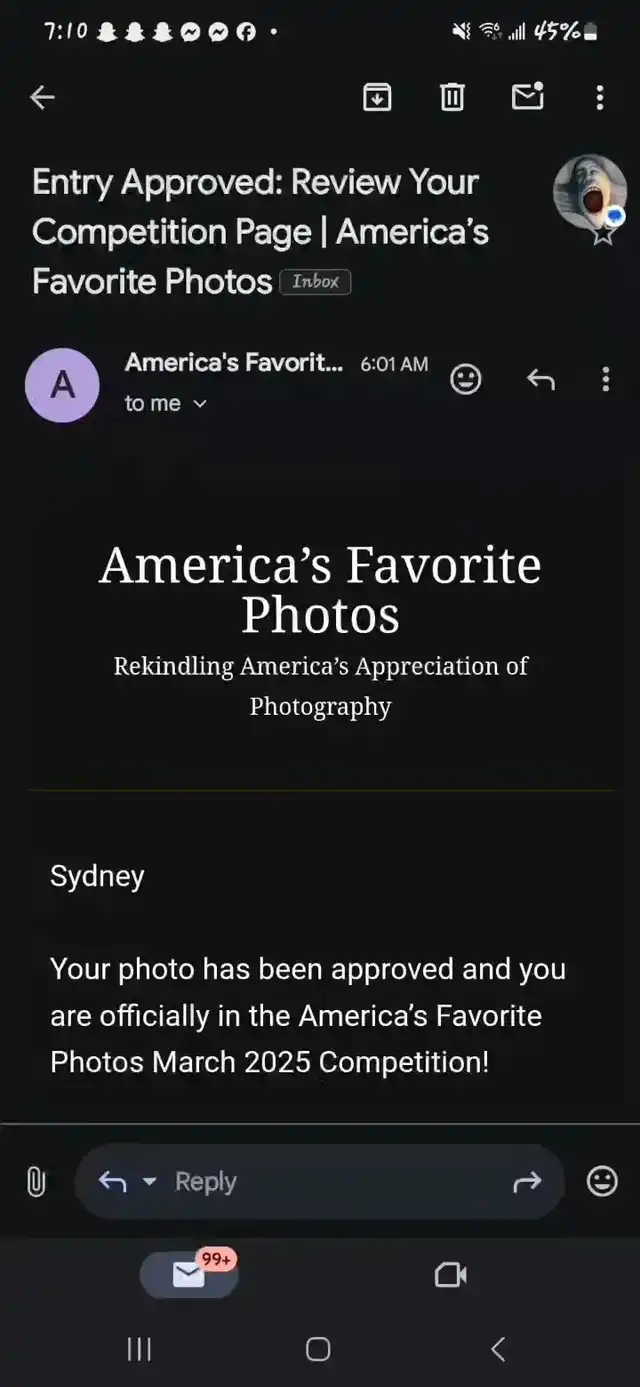Delete this email with the trash icon
This screenshot has width=640, height=1387.
tap(452, 97)
